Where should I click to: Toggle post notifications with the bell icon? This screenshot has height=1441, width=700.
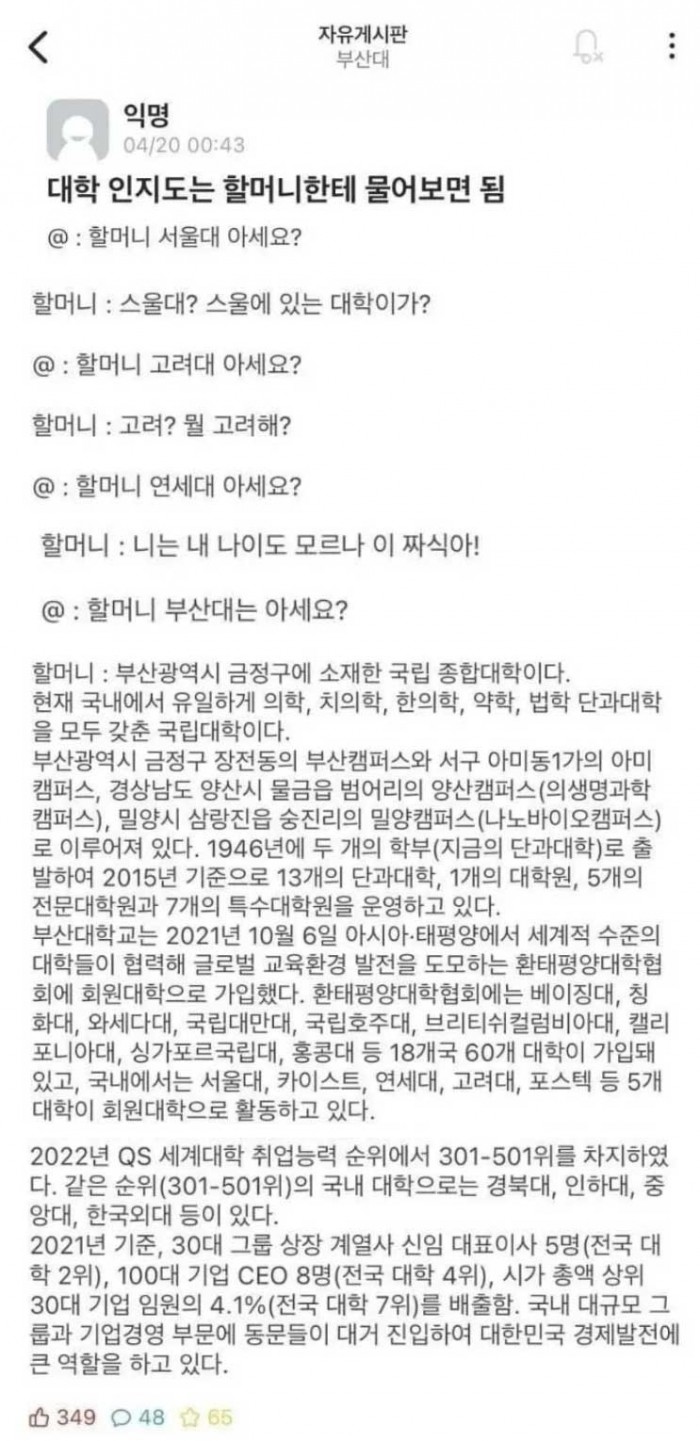point(586,47)
